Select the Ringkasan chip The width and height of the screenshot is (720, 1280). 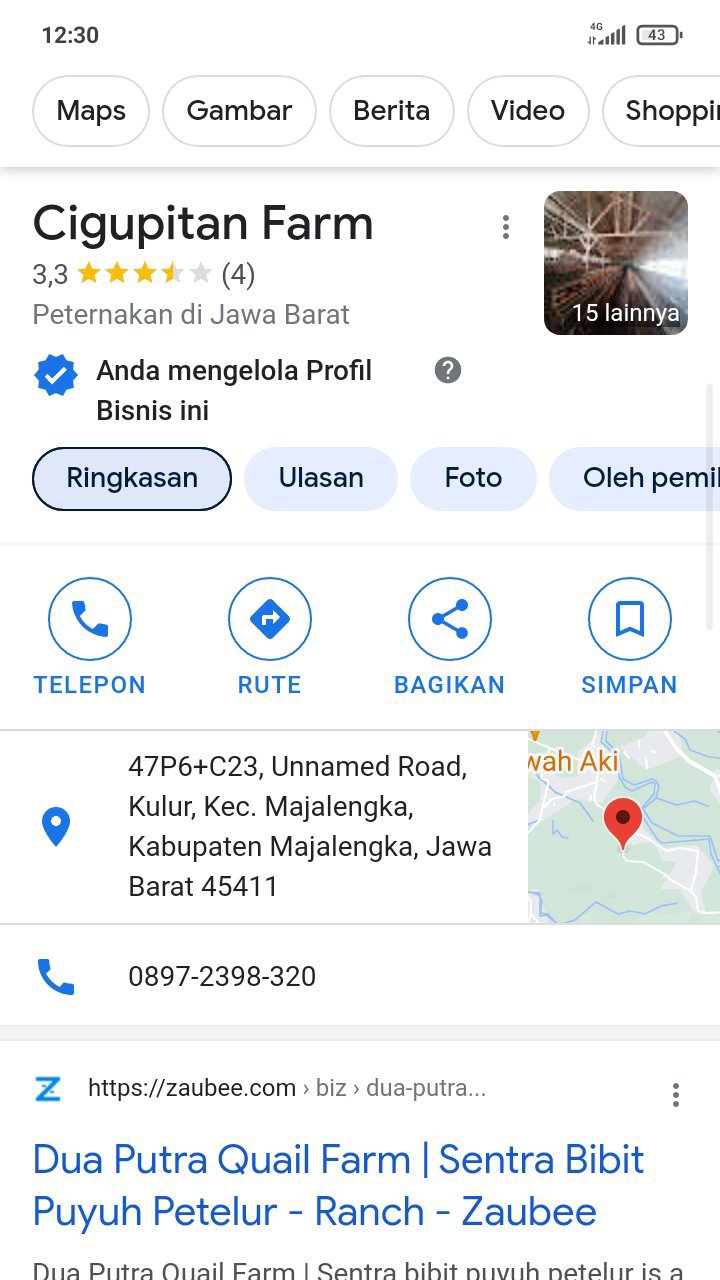click(x=132, y=478)
